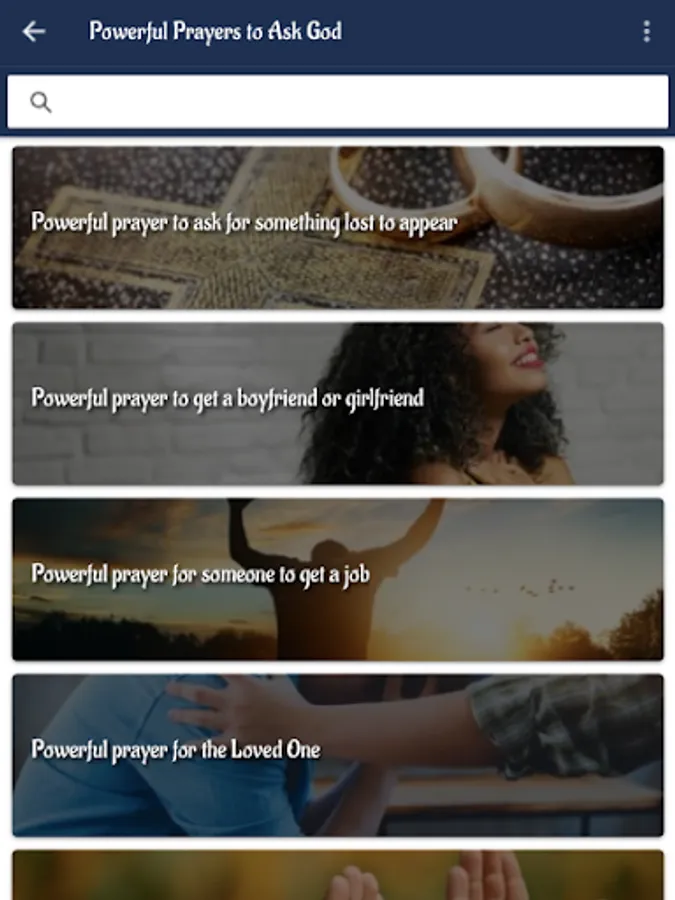Select prayer for someone to get a job
This screenshot has height=900, width=675.
click(x=338, y=579)
